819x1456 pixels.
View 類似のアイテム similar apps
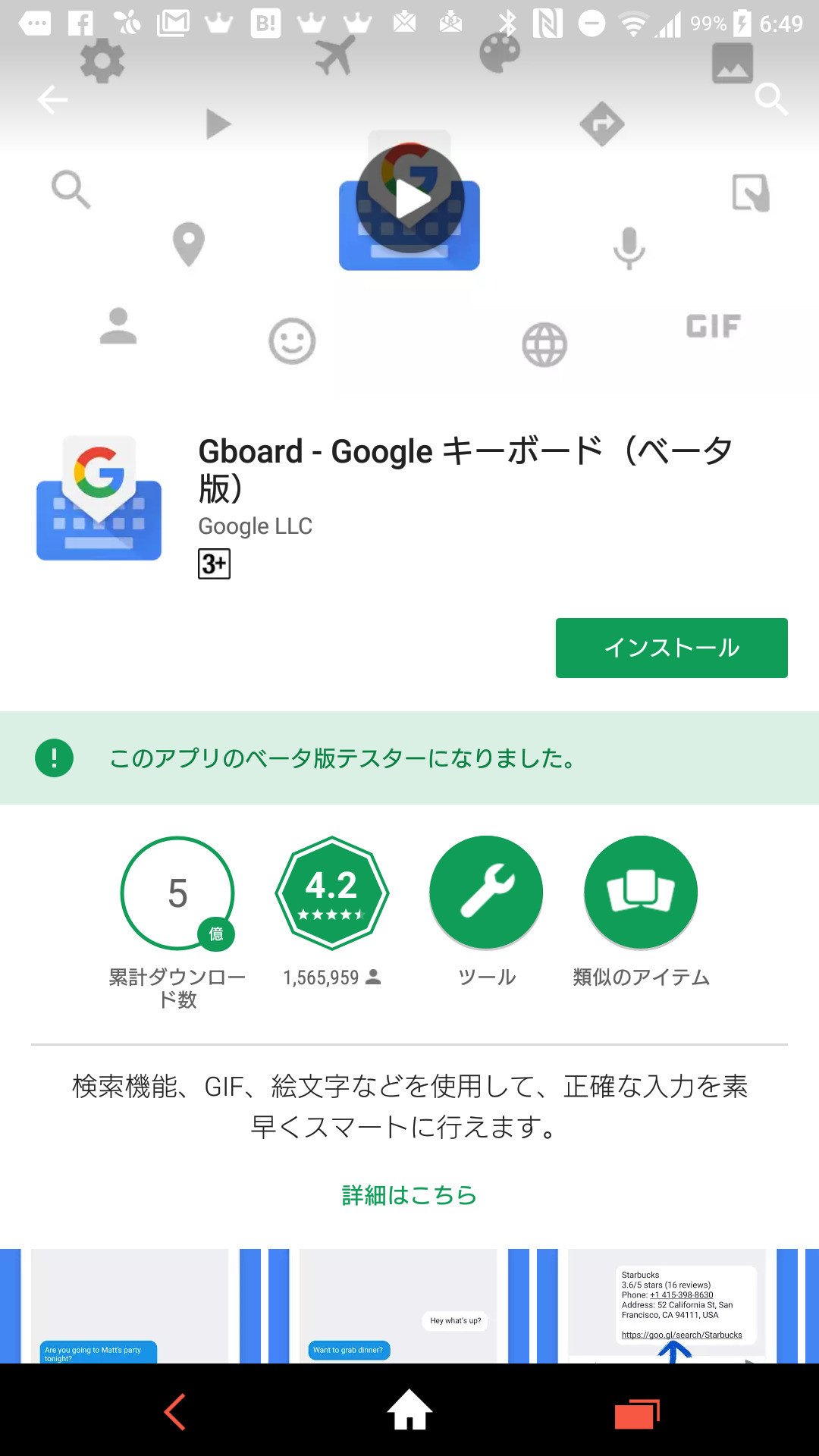point(641,893)
